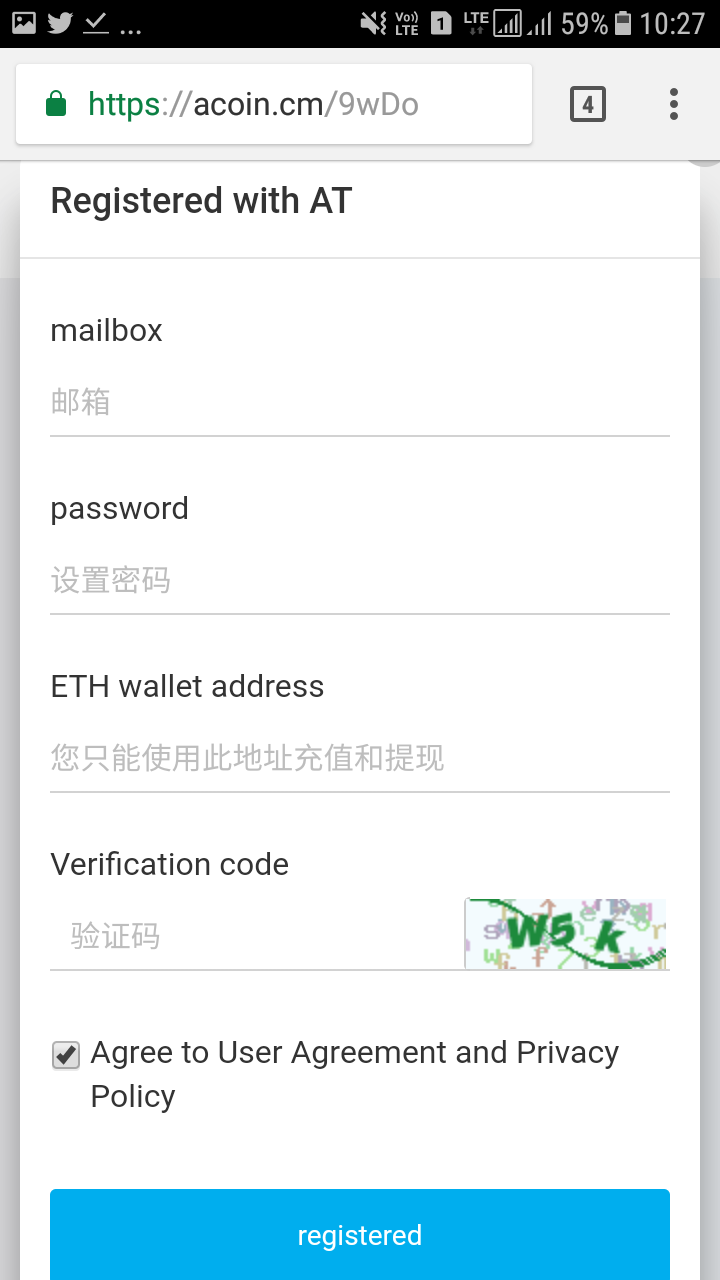Focus the password input field
This screenshot has height=1280, width=720.
[x=360, y=581]
